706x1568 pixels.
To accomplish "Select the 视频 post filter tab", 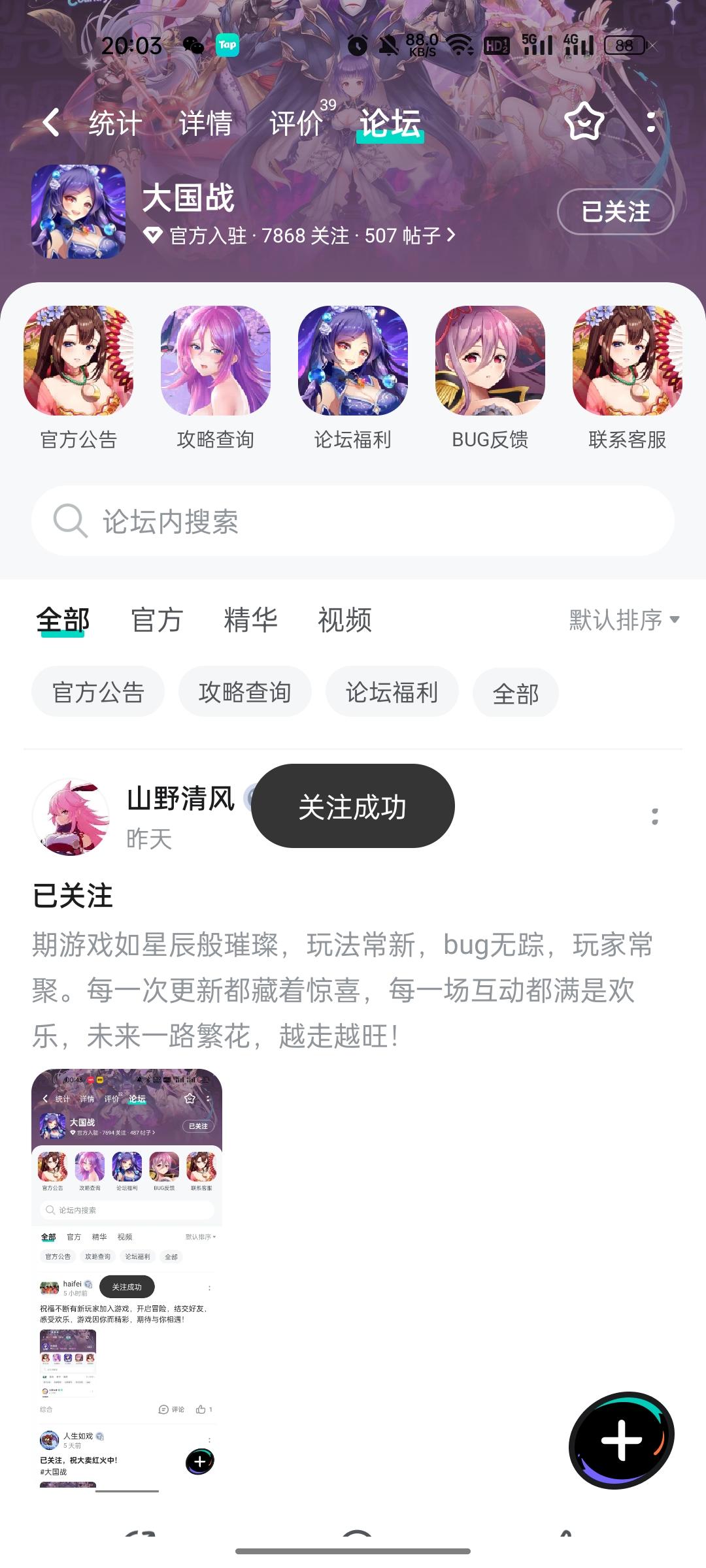I will coord(345,619).
